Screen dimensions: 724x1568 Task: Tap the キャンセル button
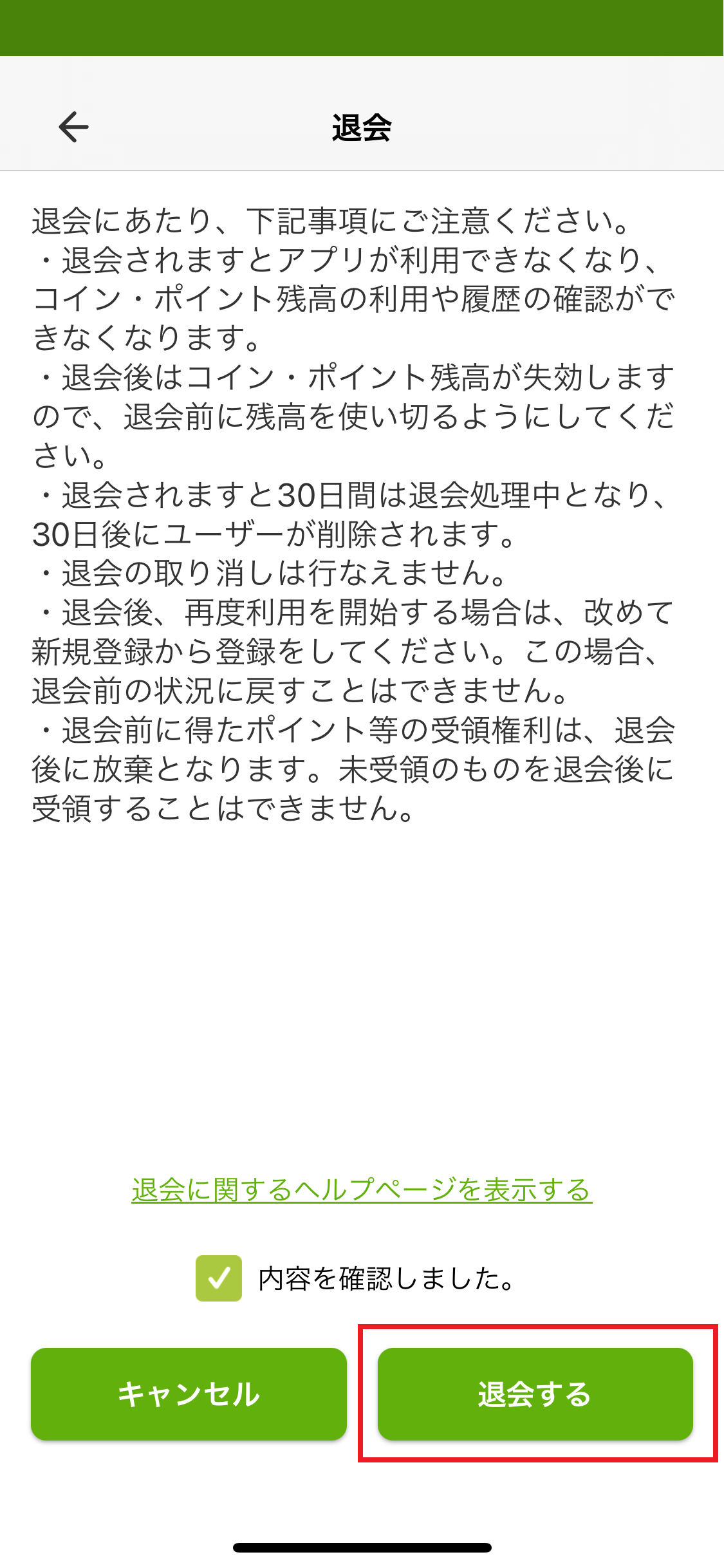click(189, 1394)
